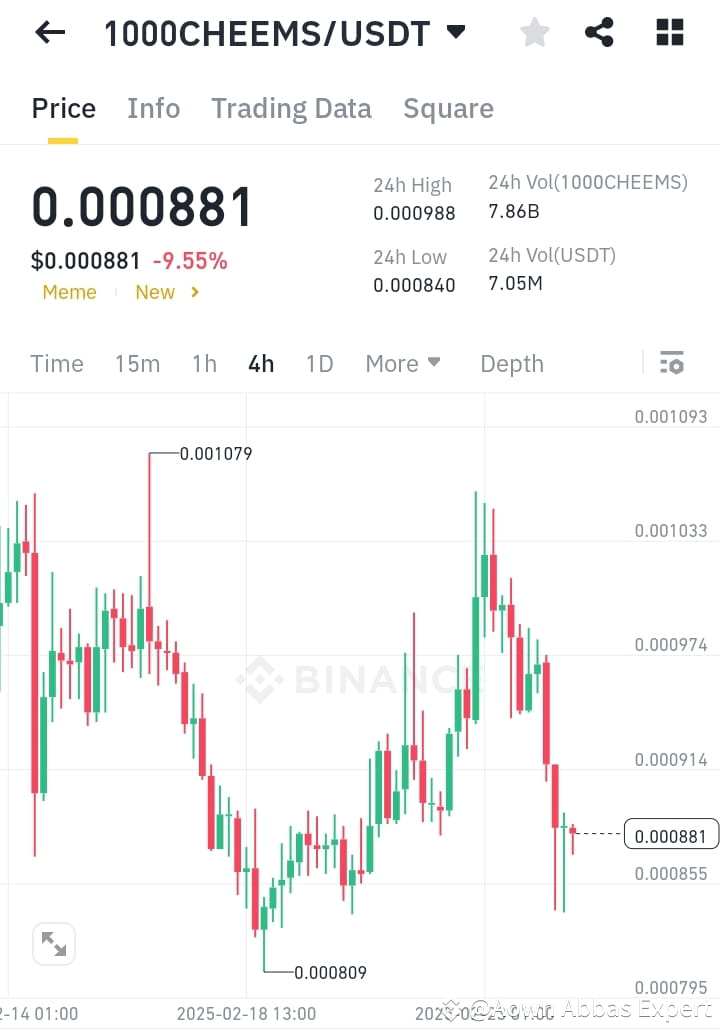Click the back arrow to exit the pair
Screen dimensions: 720x1031
(x=49, y=32)
